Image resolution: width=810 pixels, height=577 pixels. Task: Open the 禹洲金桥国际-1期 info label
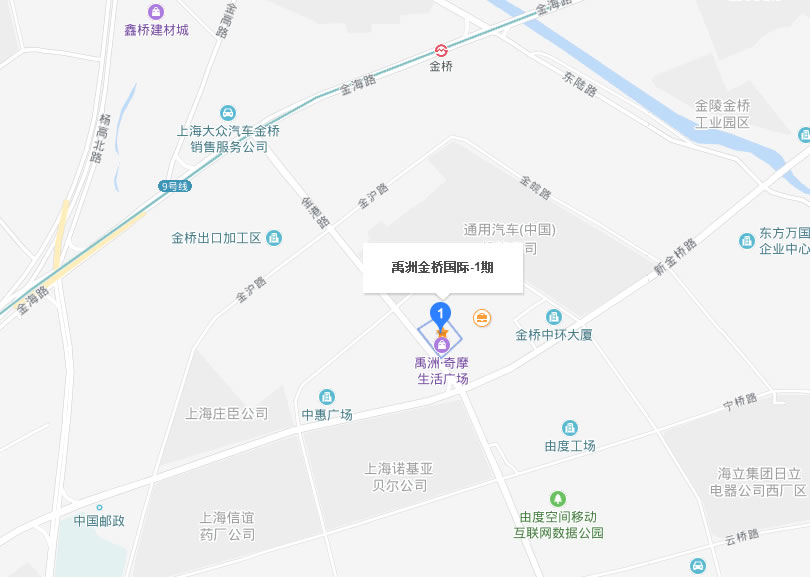tap(442, 268)
